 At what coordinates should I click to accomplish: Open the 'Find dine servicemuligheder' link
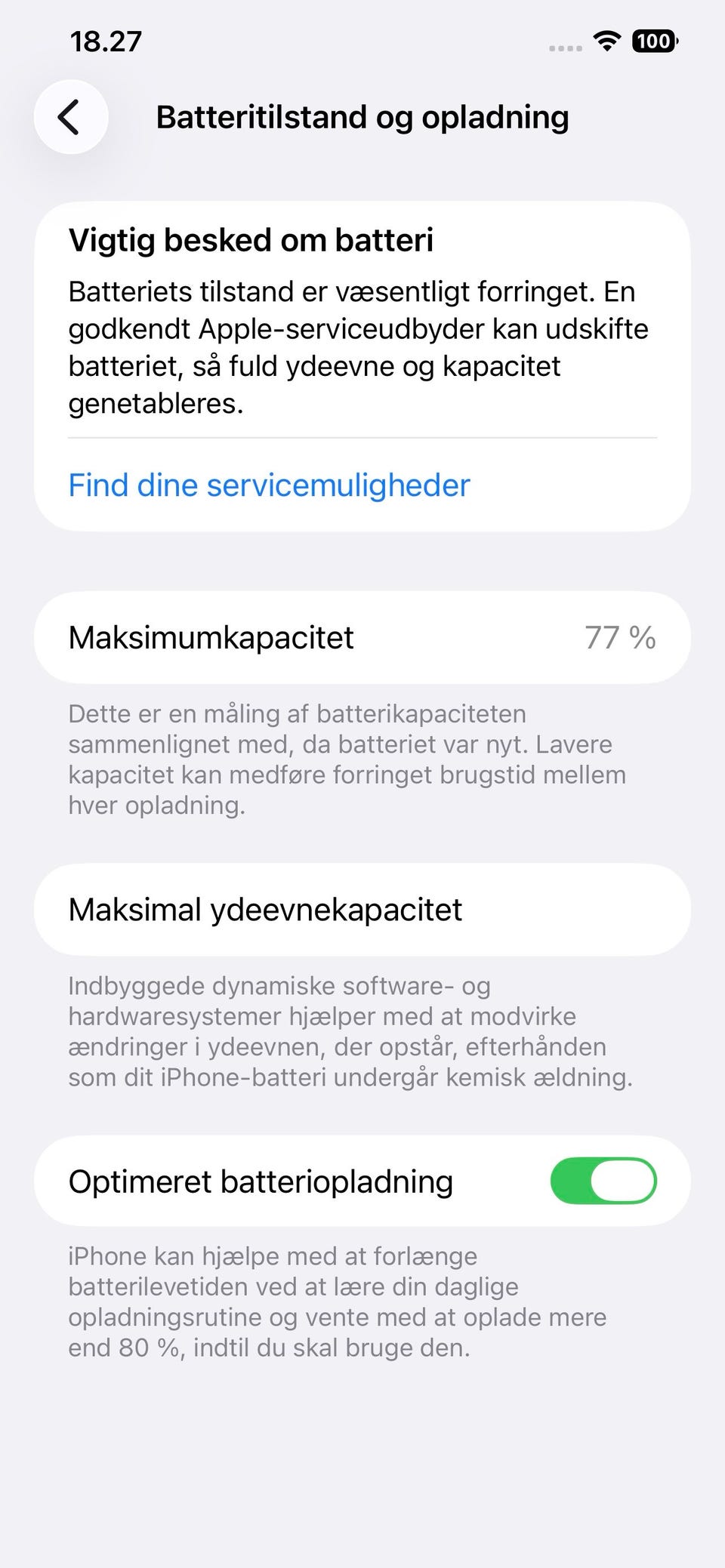click(269, 485)
